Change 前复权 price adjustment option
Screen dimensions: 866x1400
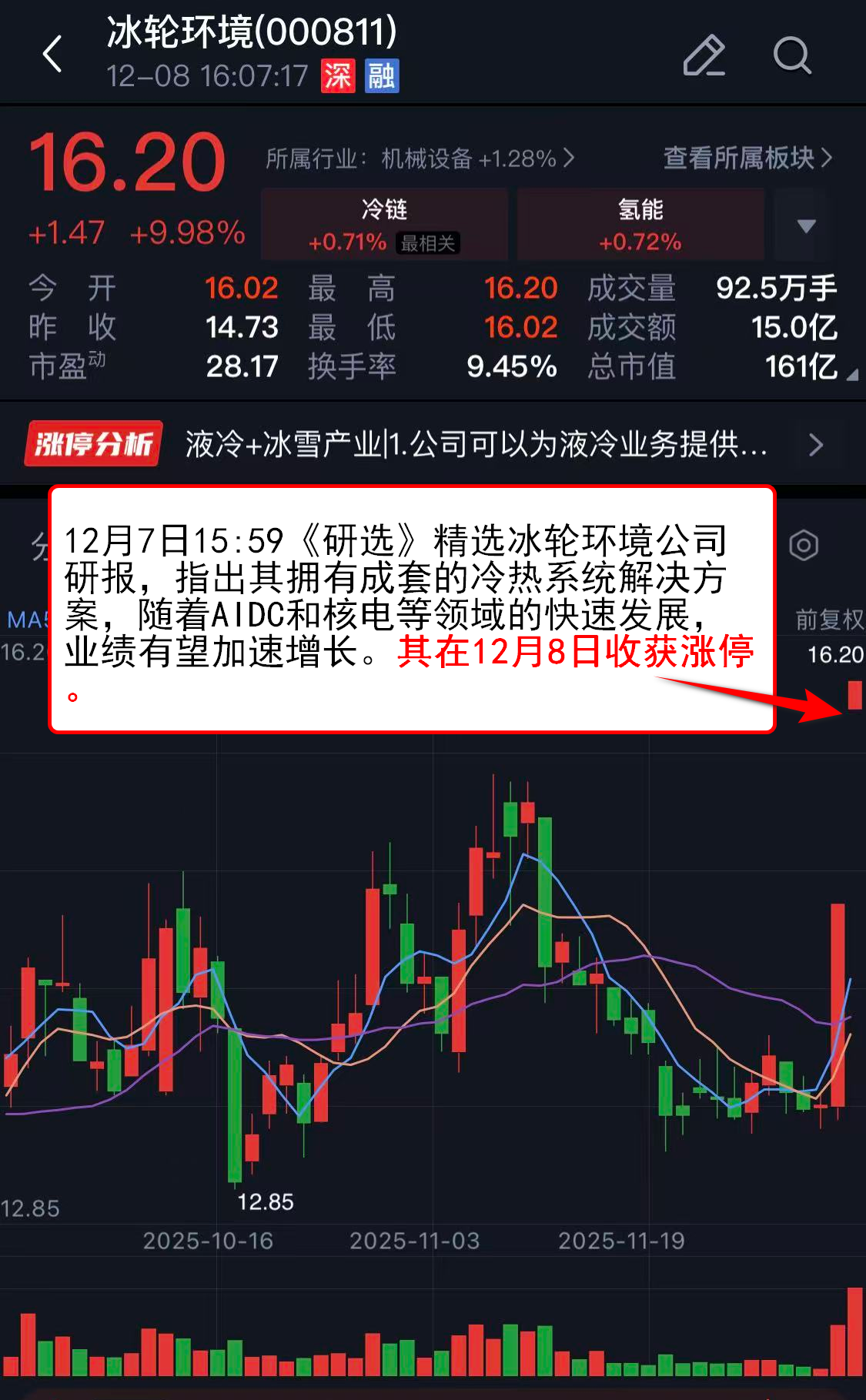pyautogui.click(x=828, y=619)
